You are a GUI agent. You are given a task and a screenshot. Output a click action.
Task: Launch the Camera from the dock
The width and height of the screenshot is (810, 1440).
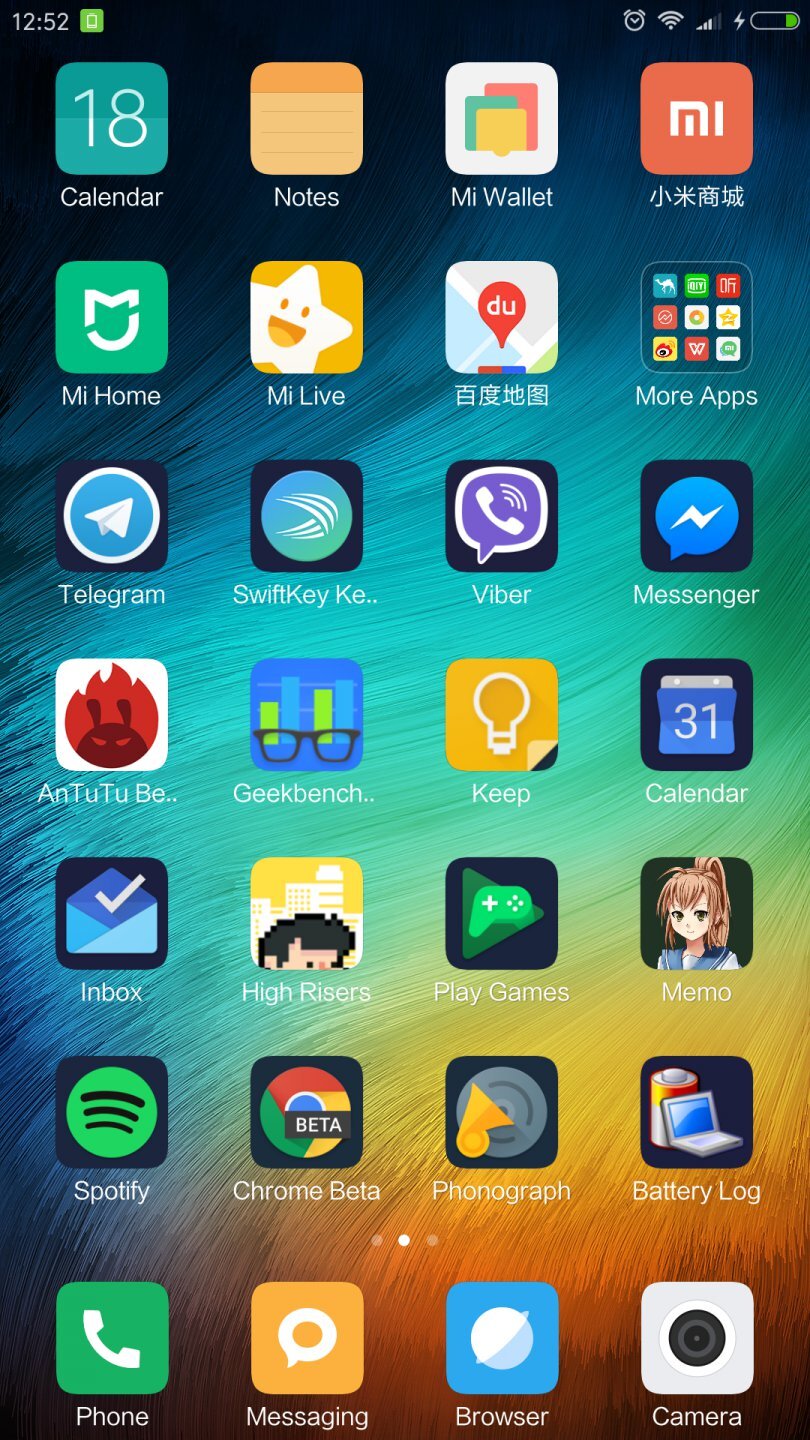[x=696, y=1338]
